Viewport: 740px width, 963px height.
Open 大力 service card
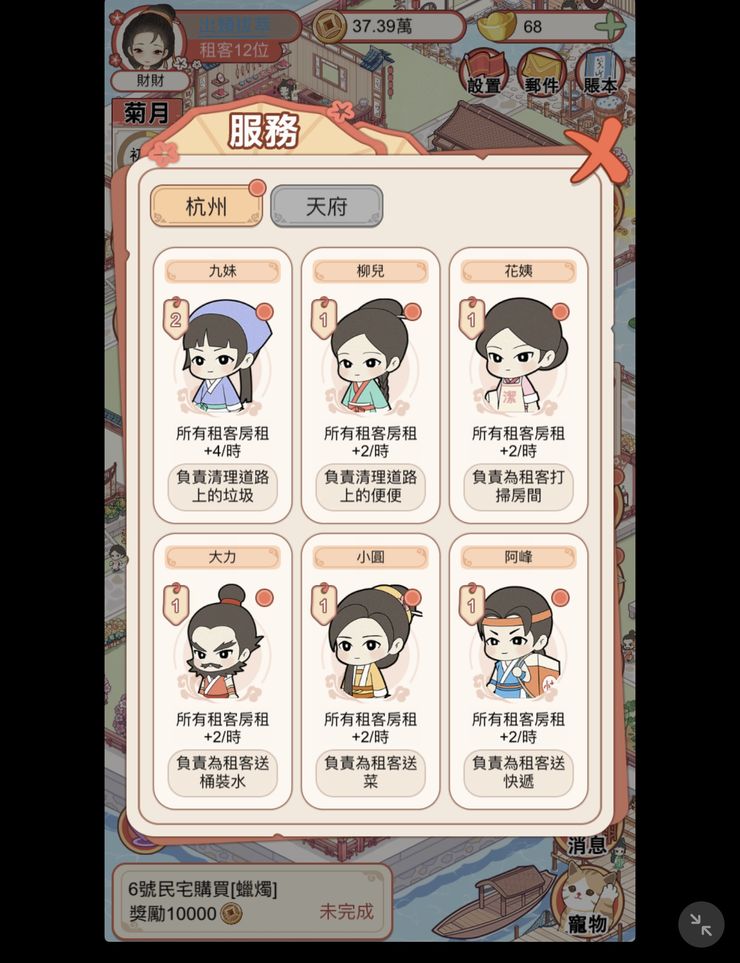tap(222, 671)
